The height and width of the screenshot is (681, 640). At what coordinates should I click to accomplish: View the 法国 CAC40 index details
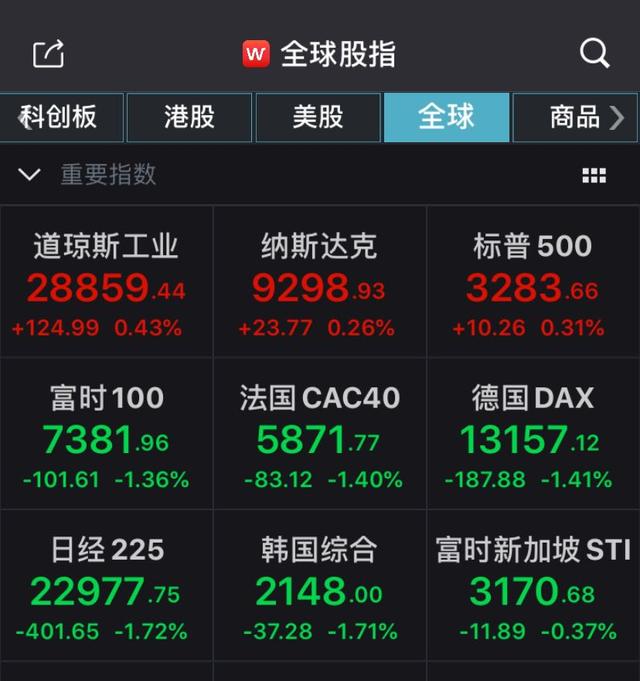point(319,434)
